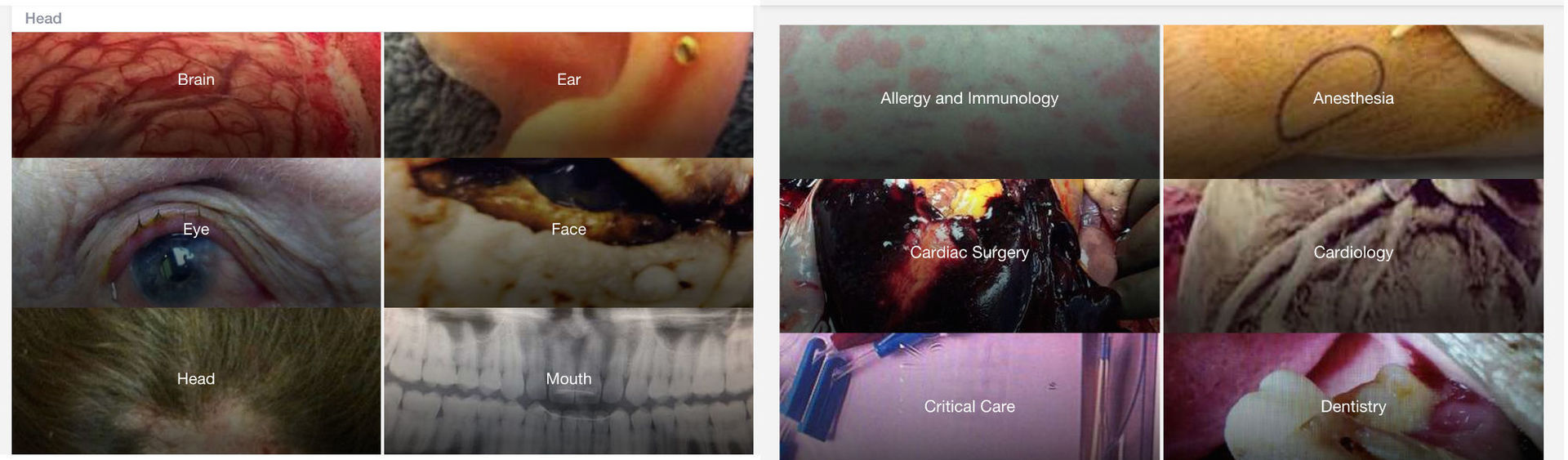Image resolution: width=1568 pixels, height=460 pixels.
Task: Select the Anesthesia specialty tile
Action: (x=1353, y=101)
